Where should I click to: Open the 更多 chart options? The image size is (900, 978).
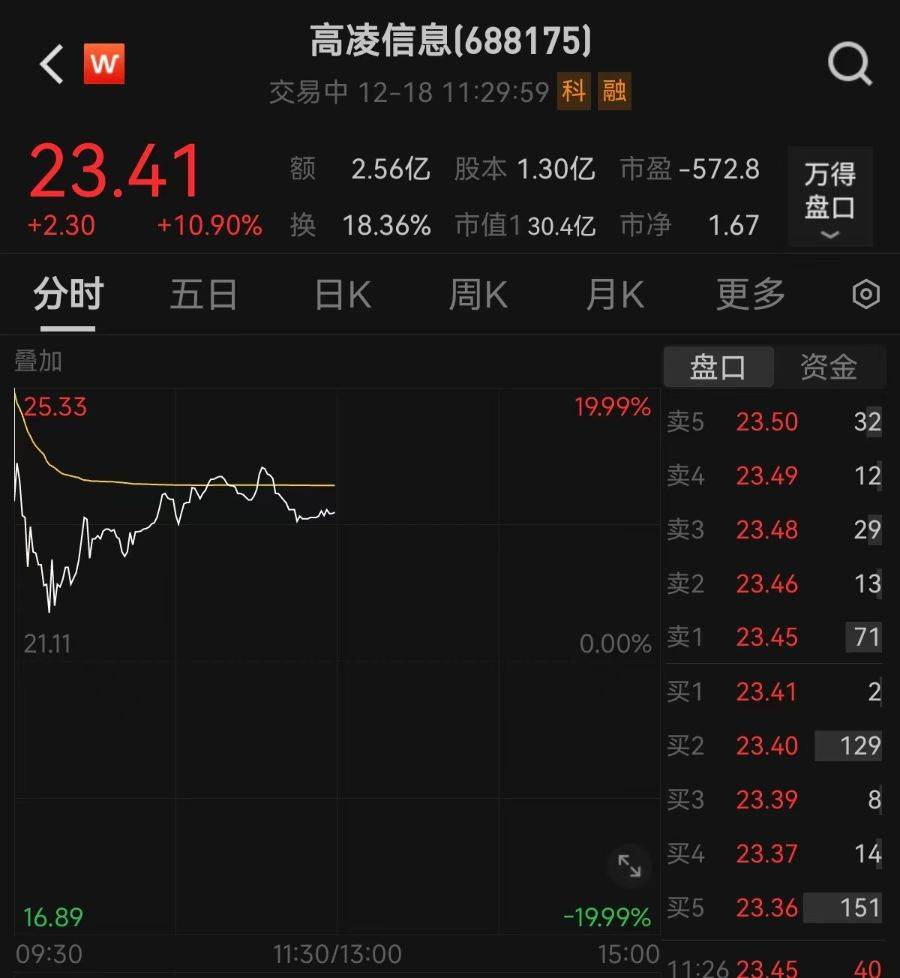pos(751,295)
